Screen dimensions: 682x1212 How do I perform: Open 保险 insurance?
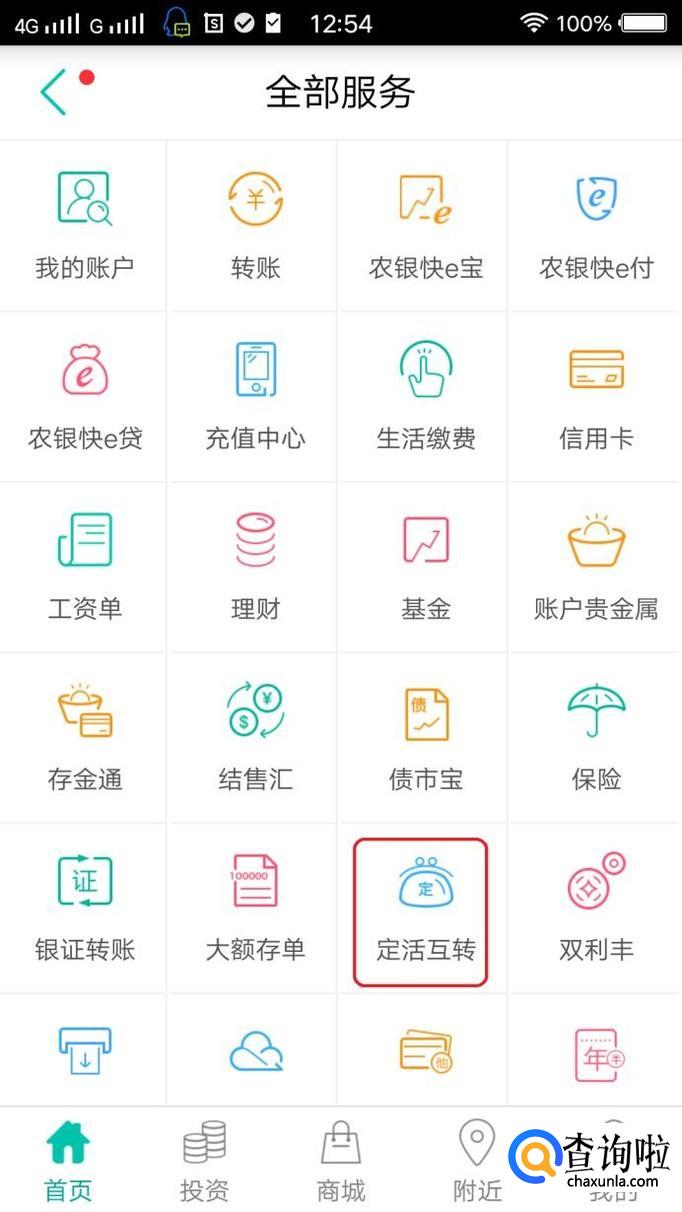[596, 737]
